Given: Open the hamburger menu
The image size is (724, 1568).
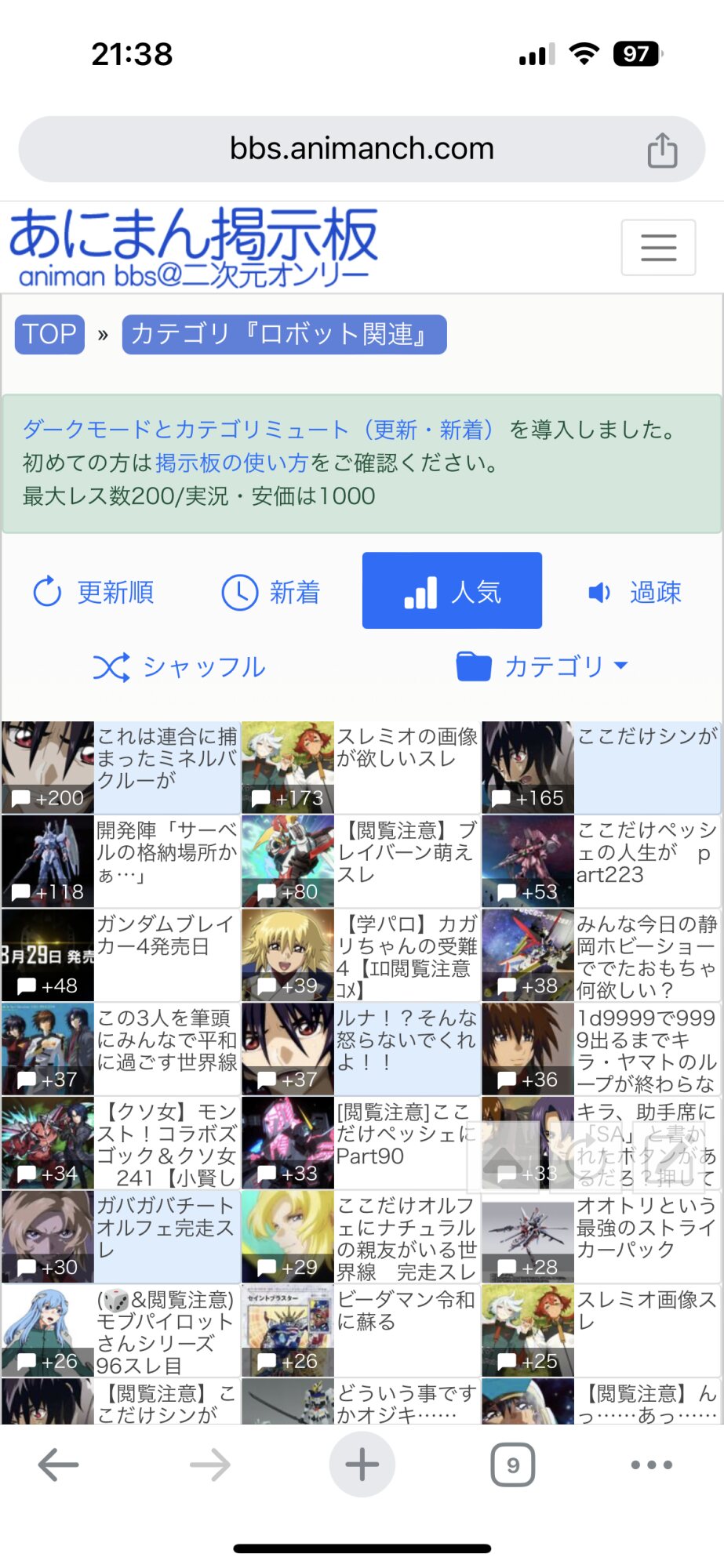Looking at the screenshot, I should coord(658,248).
